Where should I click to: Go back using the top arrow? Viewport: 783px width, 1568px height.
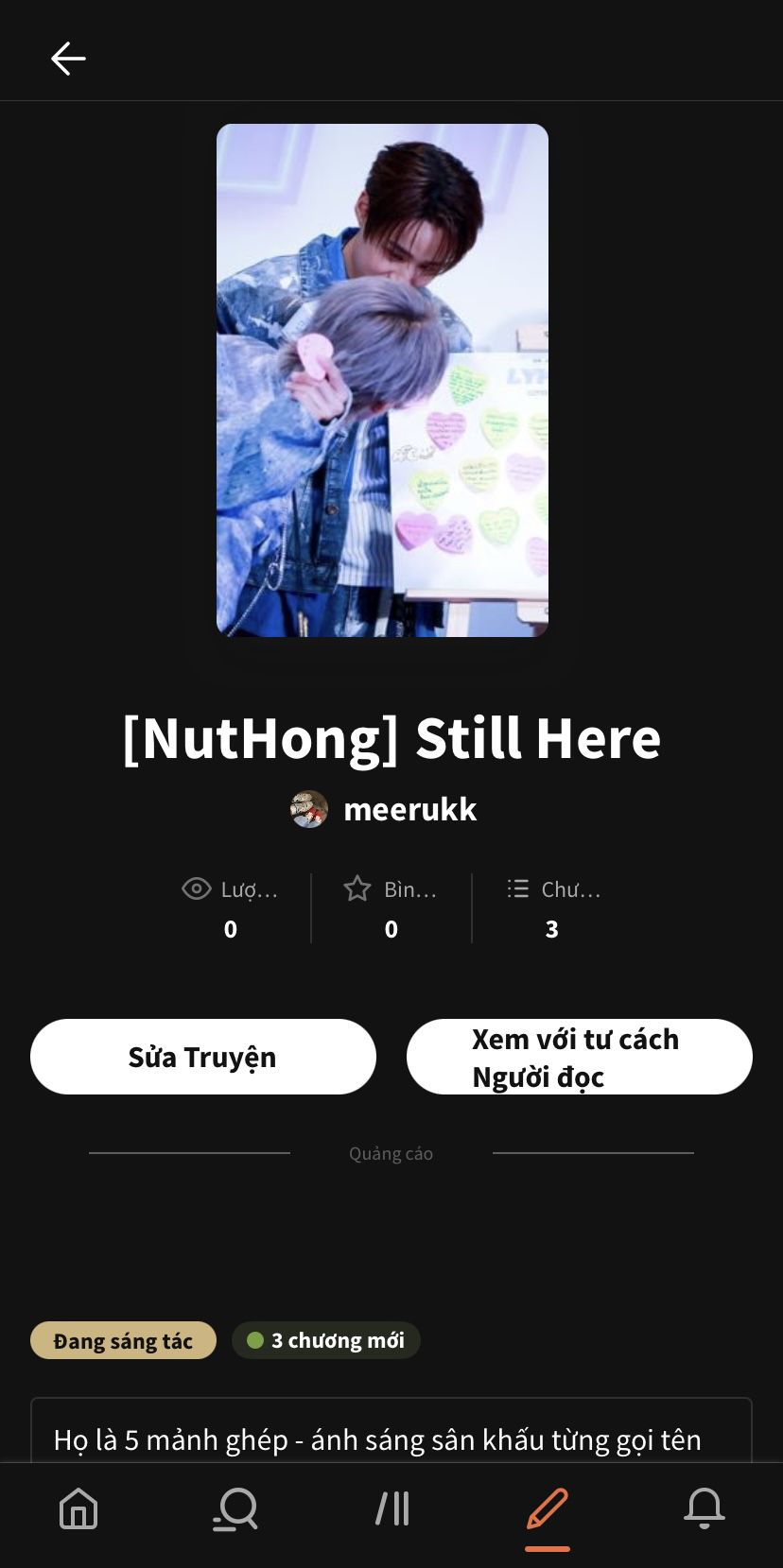click(68, 59)
